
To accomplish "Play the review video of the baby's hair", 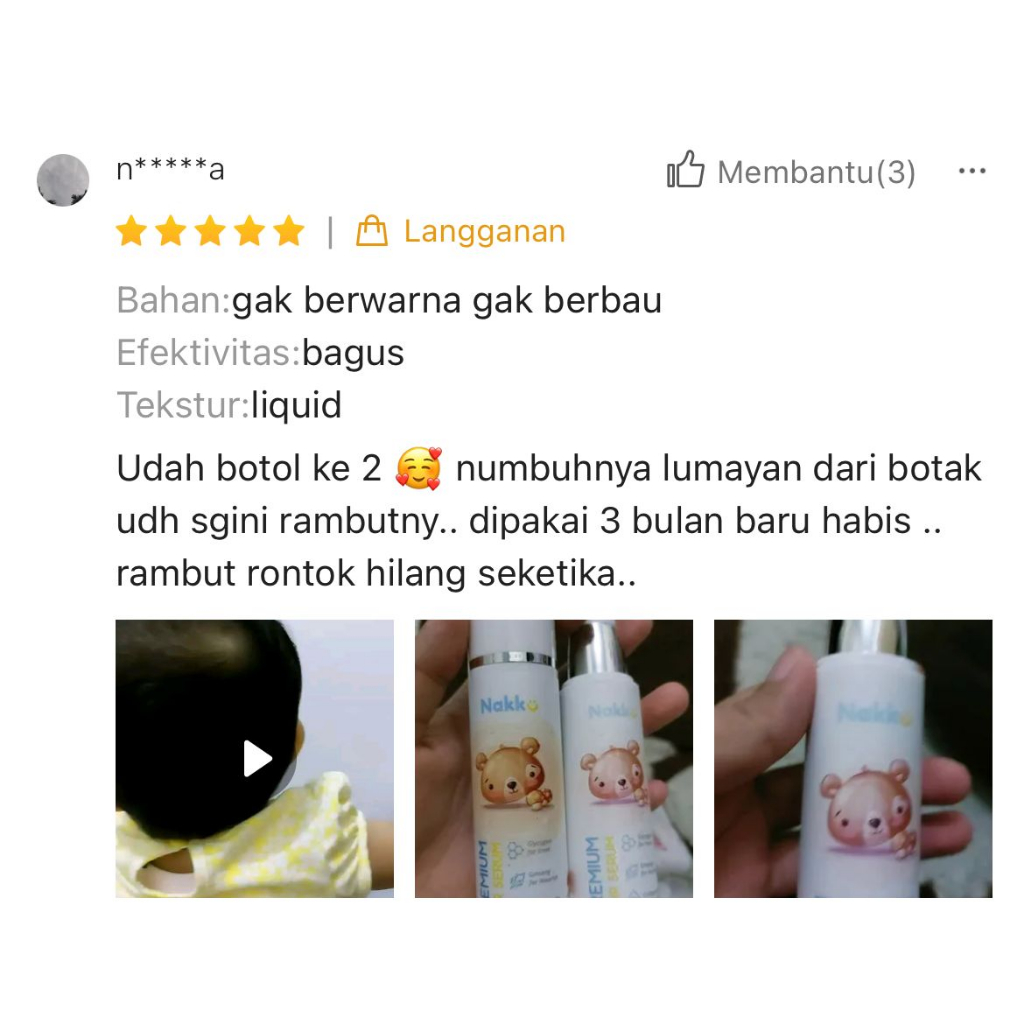I will pyautogui.click(x=255, y=758).
